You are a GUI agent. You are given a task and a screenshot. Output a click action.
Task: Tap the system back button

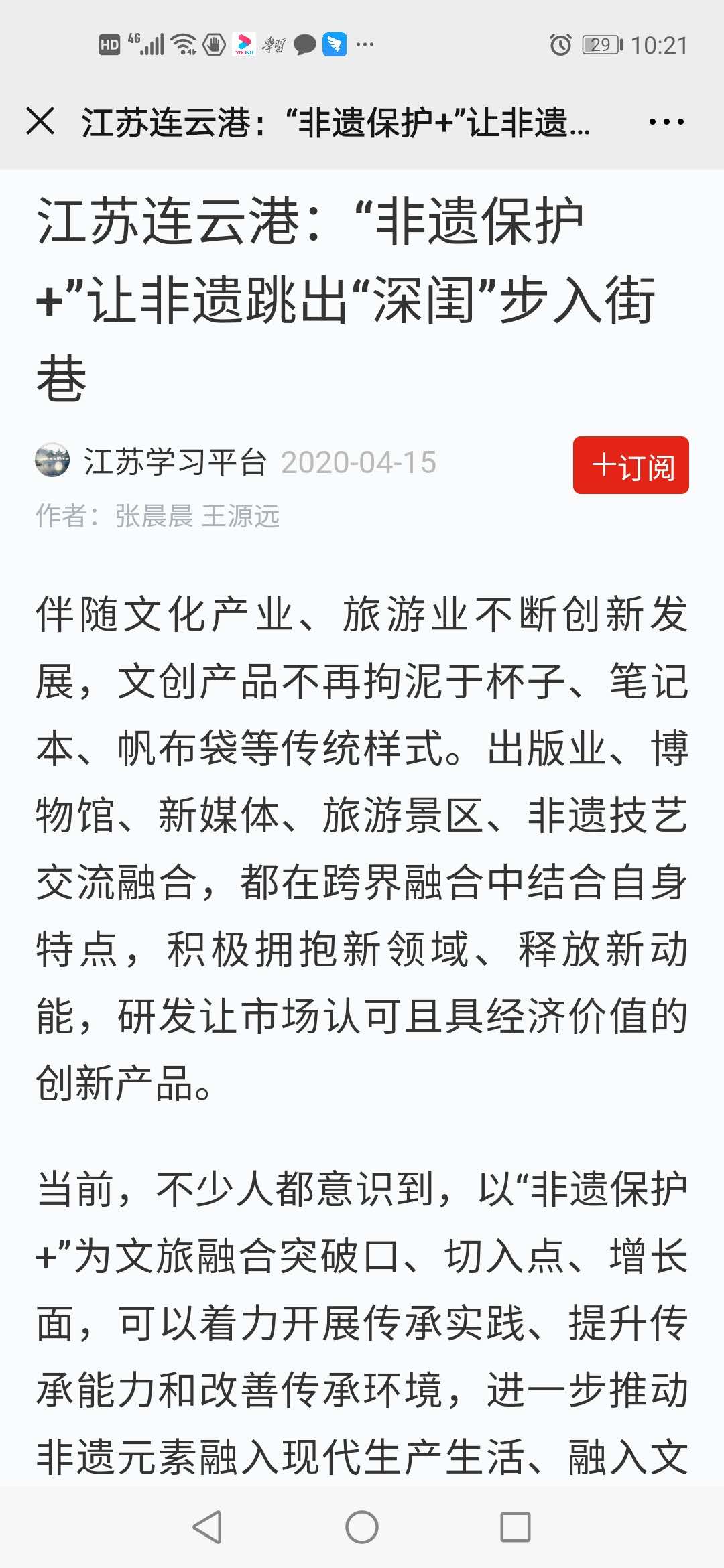coord(207,1527)
